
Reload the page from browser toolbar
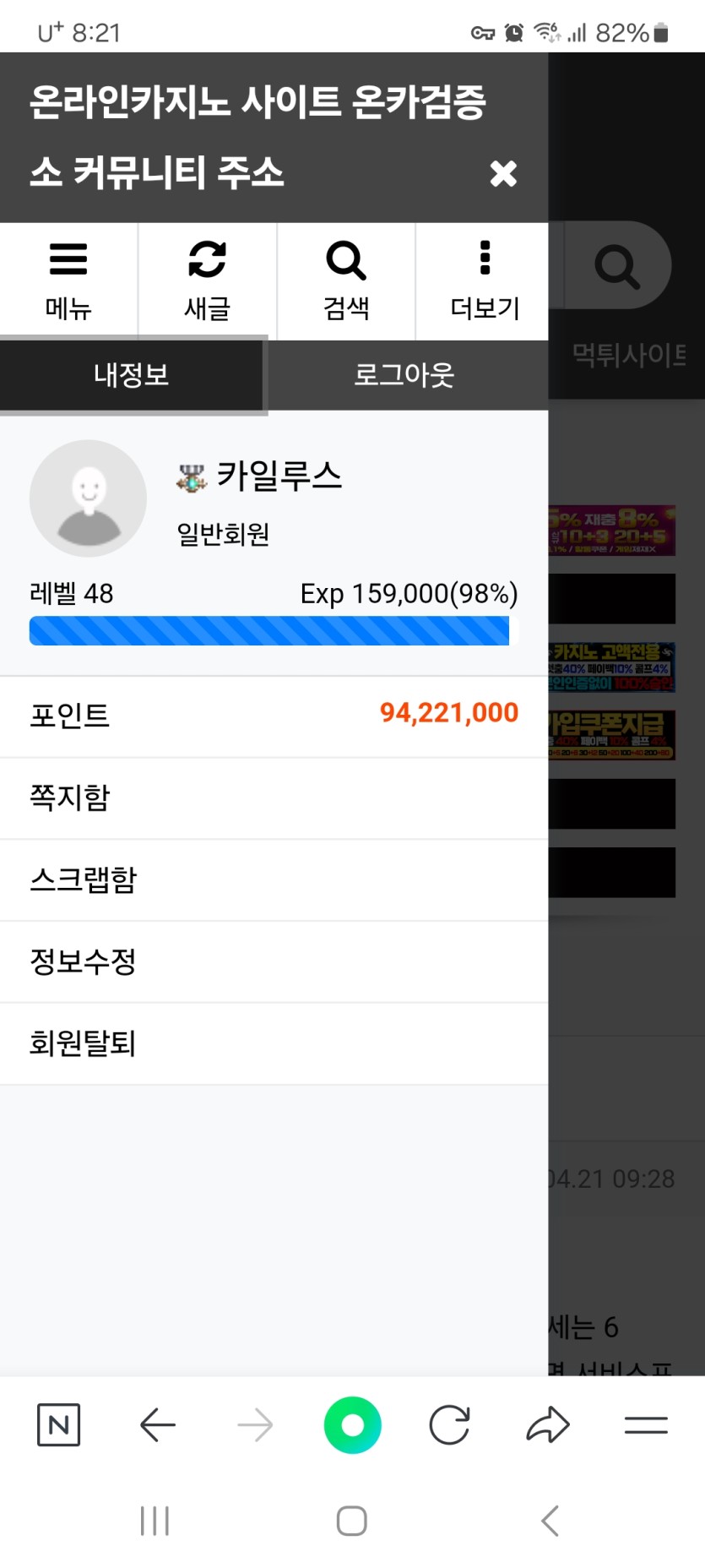(x=449, y=1425)
